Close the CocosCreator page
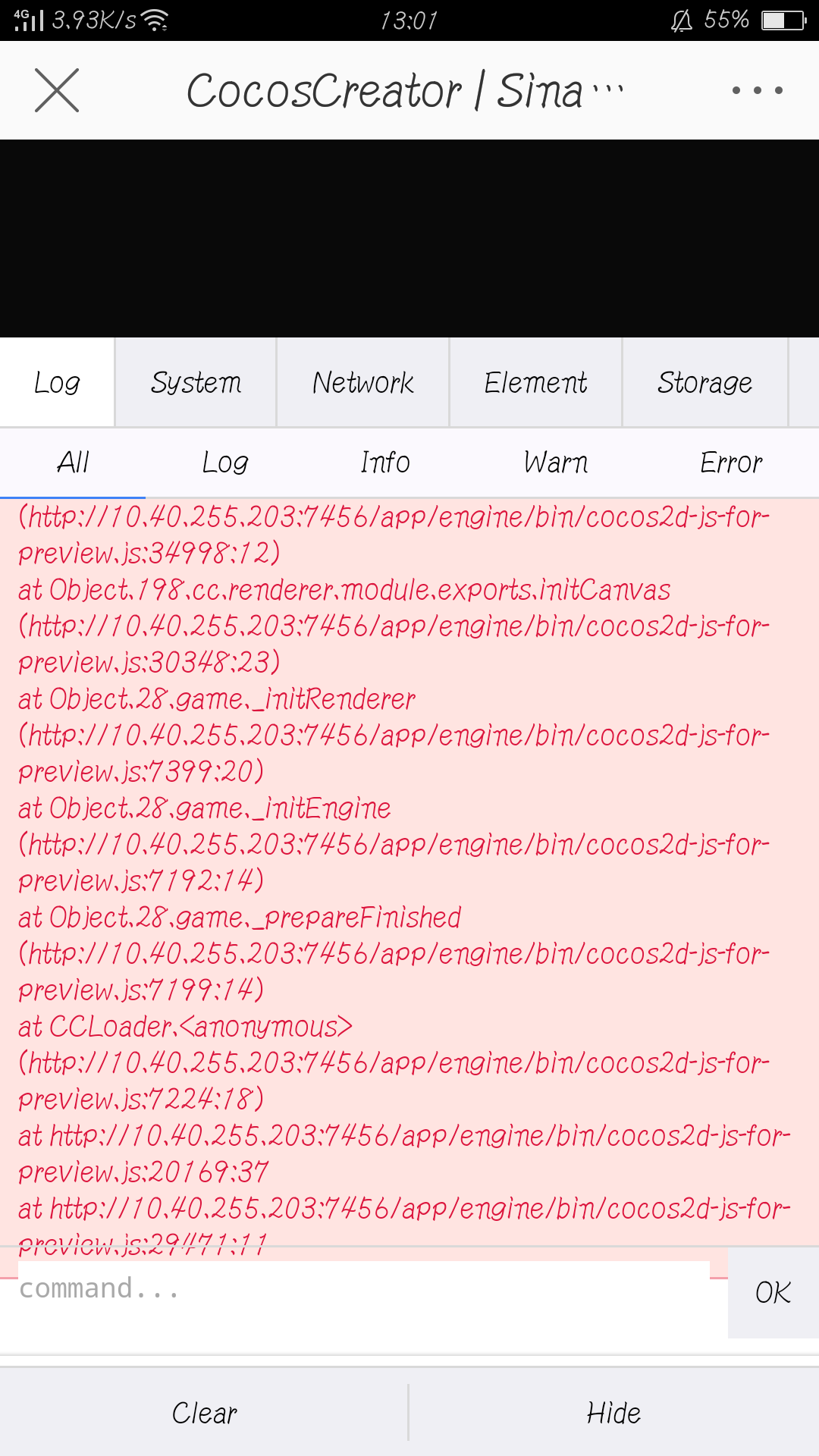 57,90
